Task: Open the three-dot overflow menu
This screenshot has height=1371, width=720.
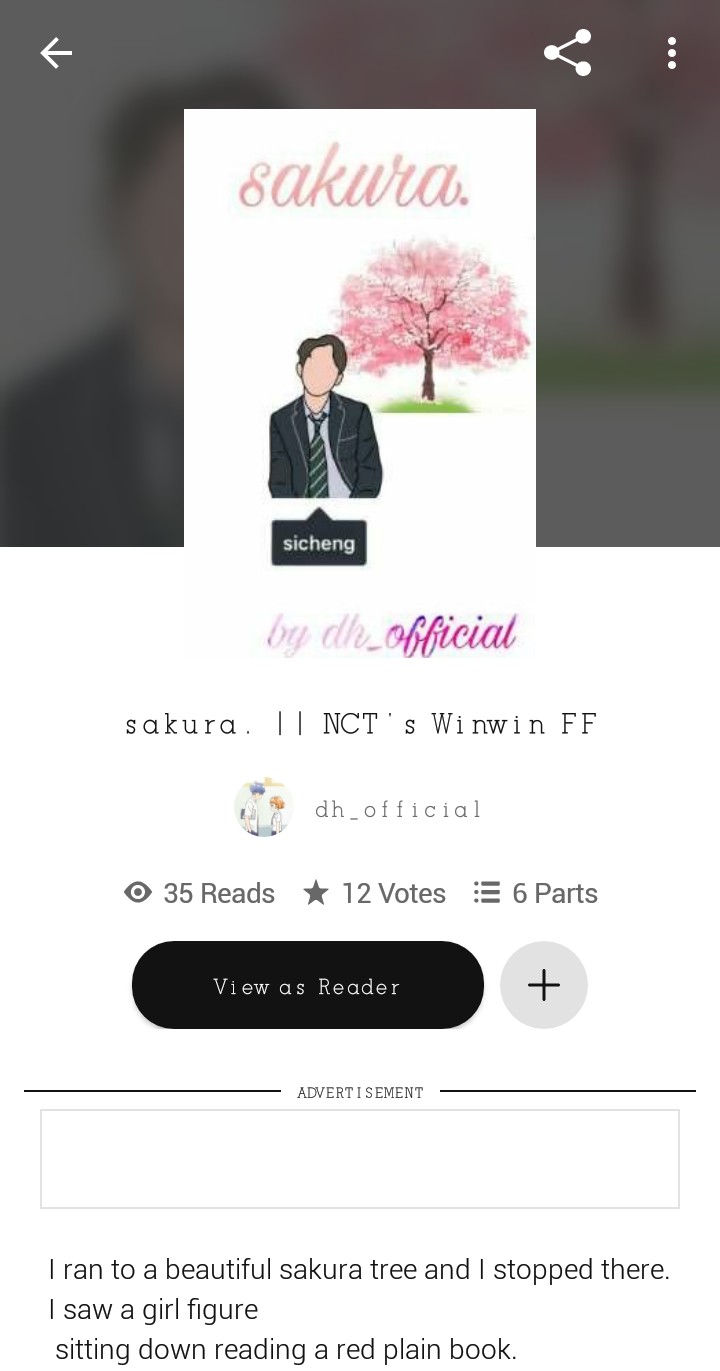Action: [672, 53]
